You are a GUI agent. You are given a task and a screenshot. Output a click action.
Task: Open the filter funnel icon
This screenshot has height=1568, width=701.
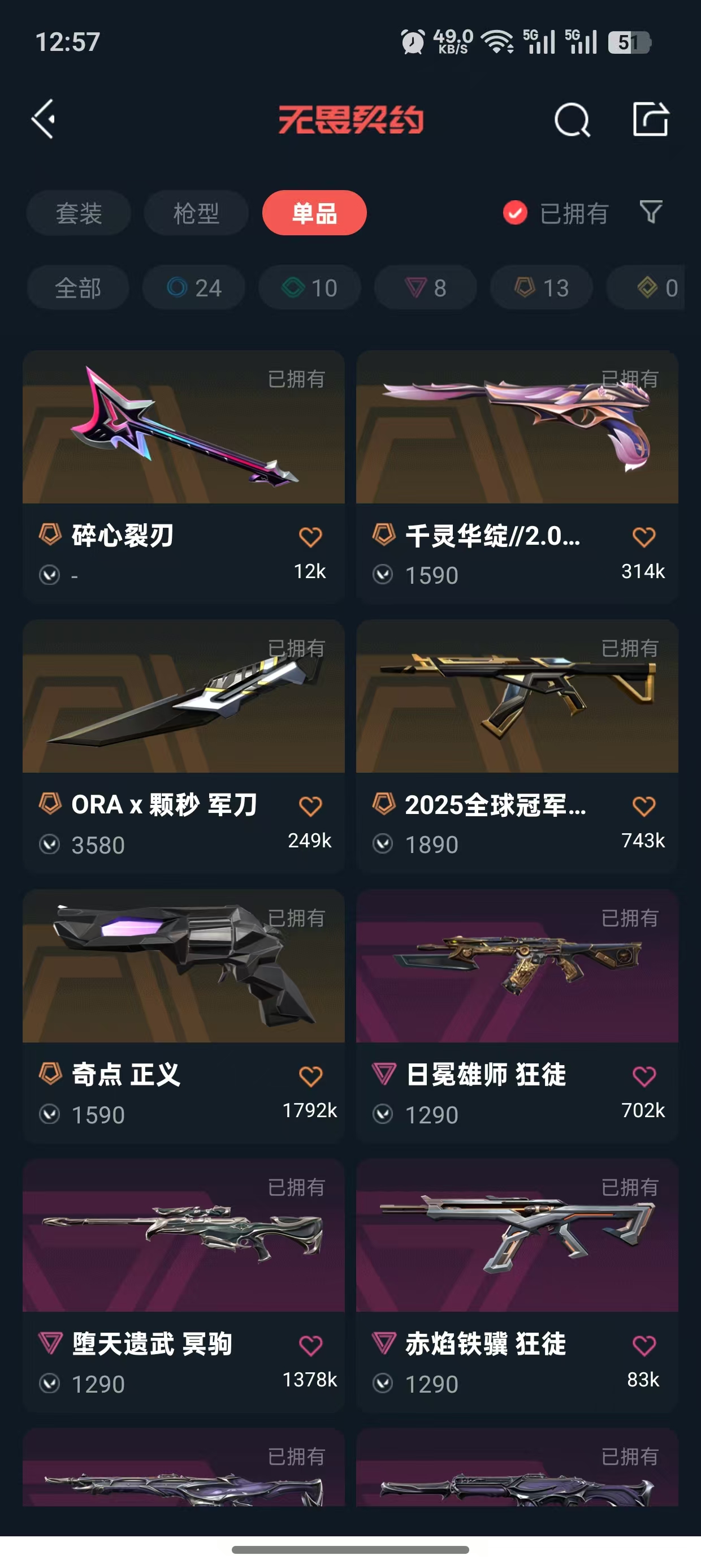pyautogui.click(x=651, y=213)
